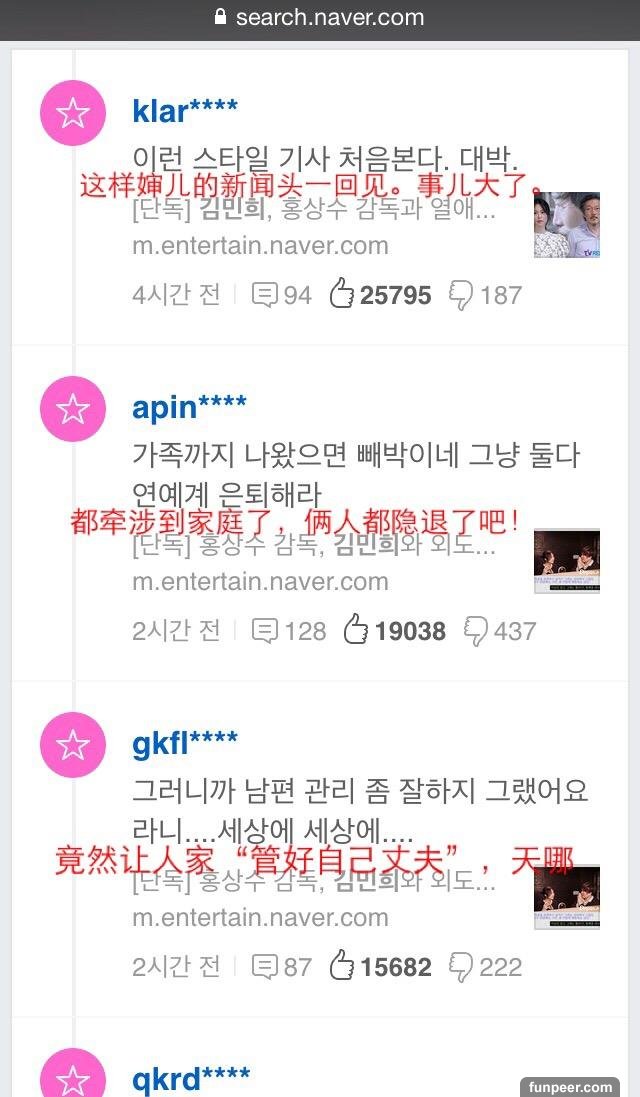Open qkrd**** user profile
This screenshot has height=1097, width=640.
pos(191,1078)
